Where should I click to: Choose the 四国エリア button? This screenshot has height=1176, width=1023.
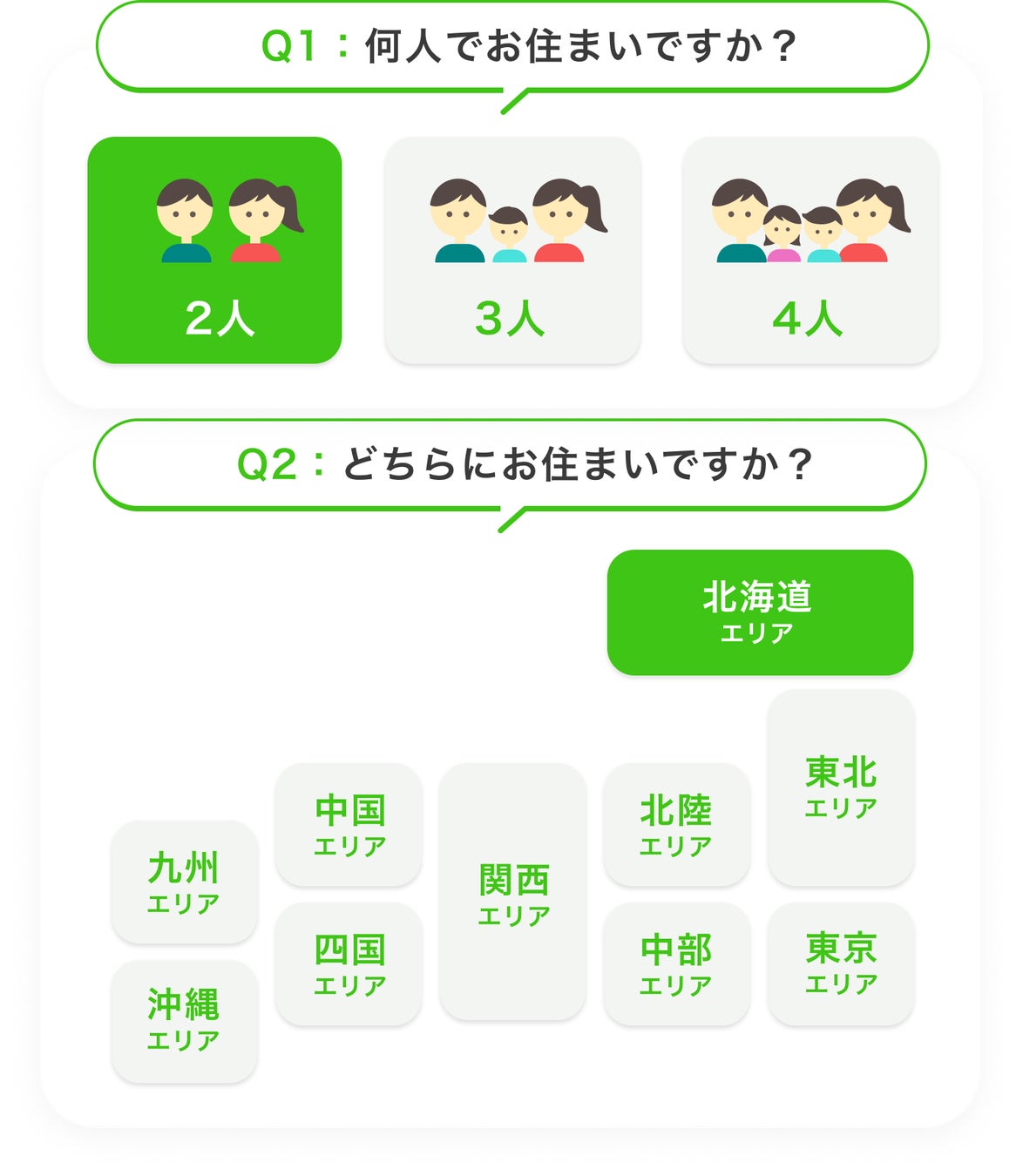(349, 963)
